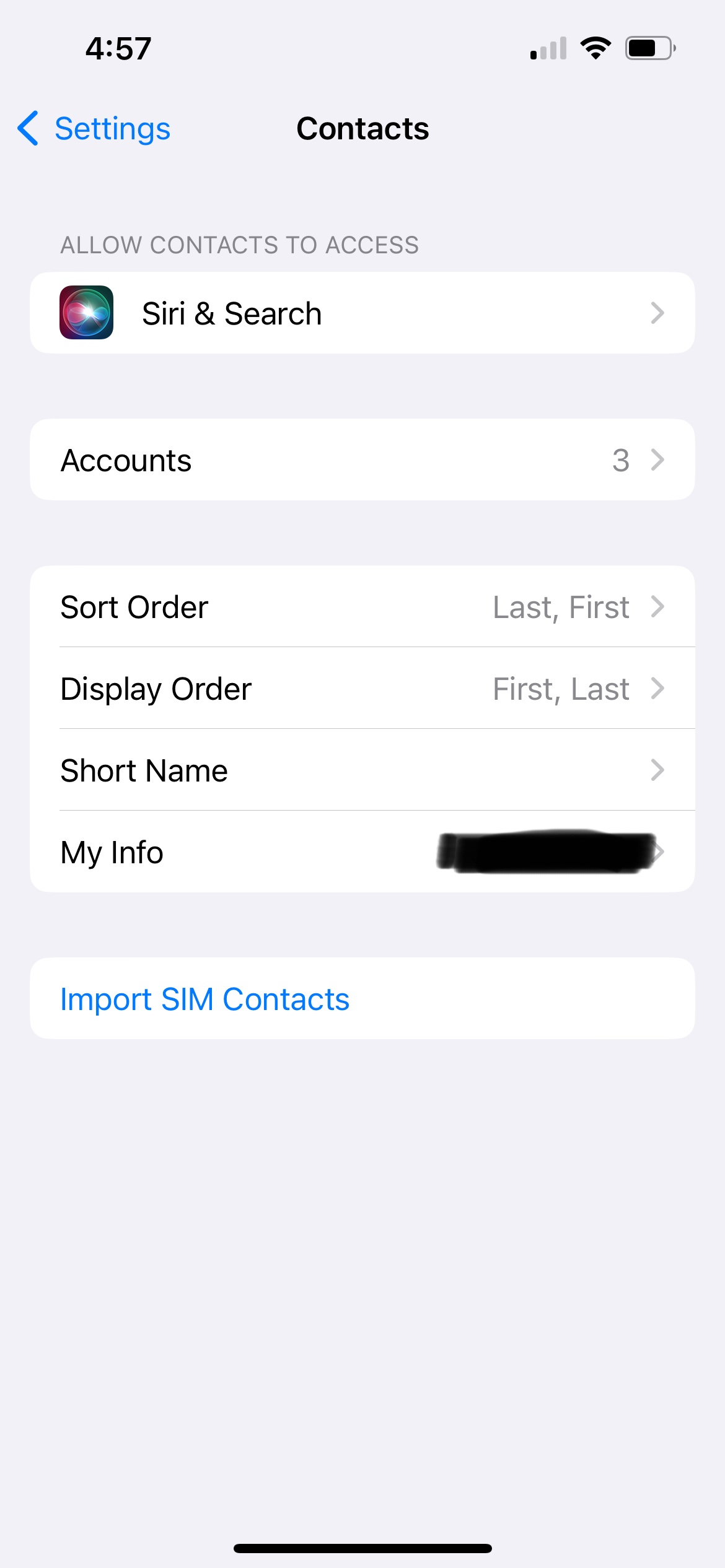Open Short Name settings

[362, 770]
